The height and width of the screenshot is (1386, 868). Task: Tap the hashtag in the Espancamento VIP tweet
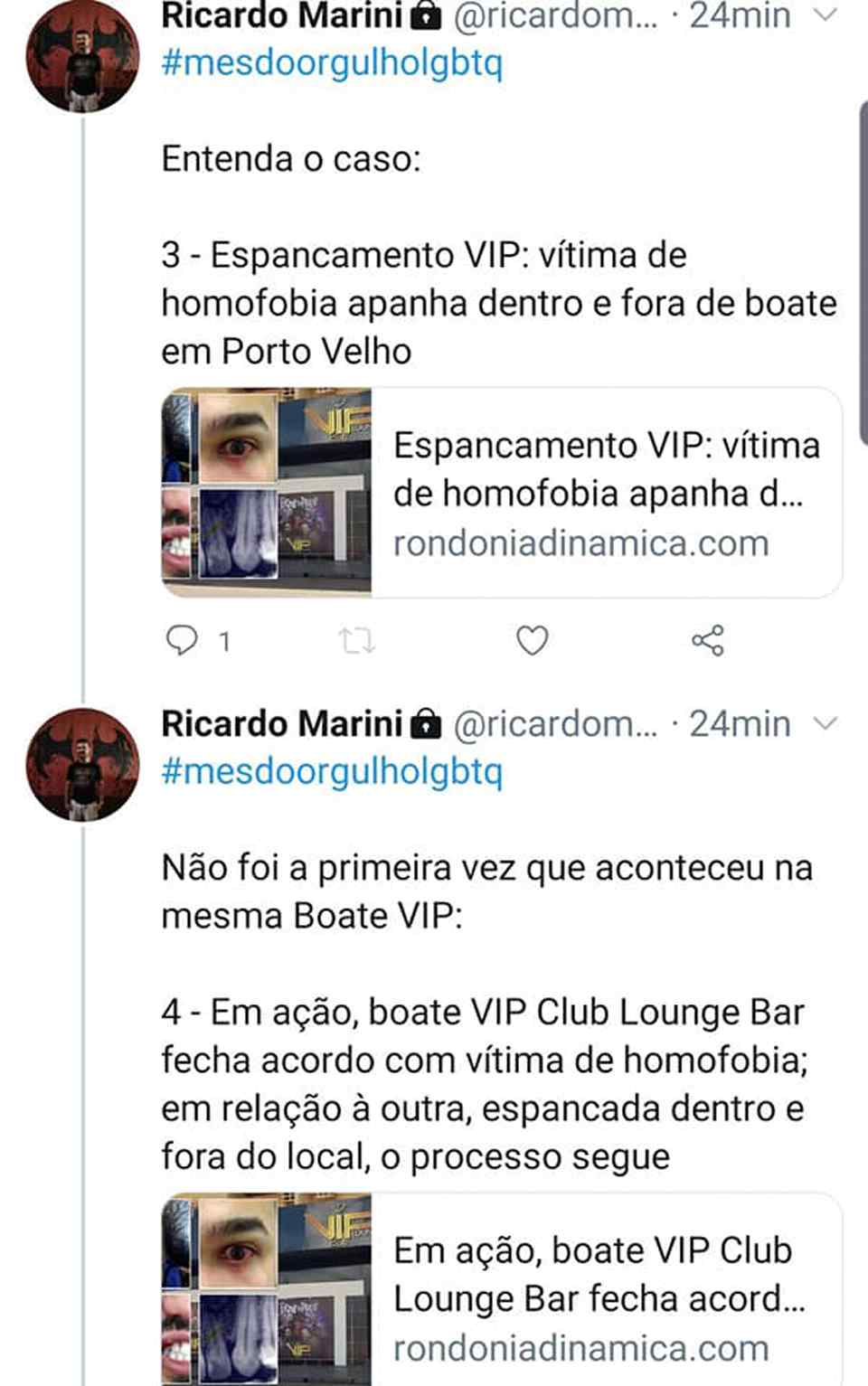332,64
